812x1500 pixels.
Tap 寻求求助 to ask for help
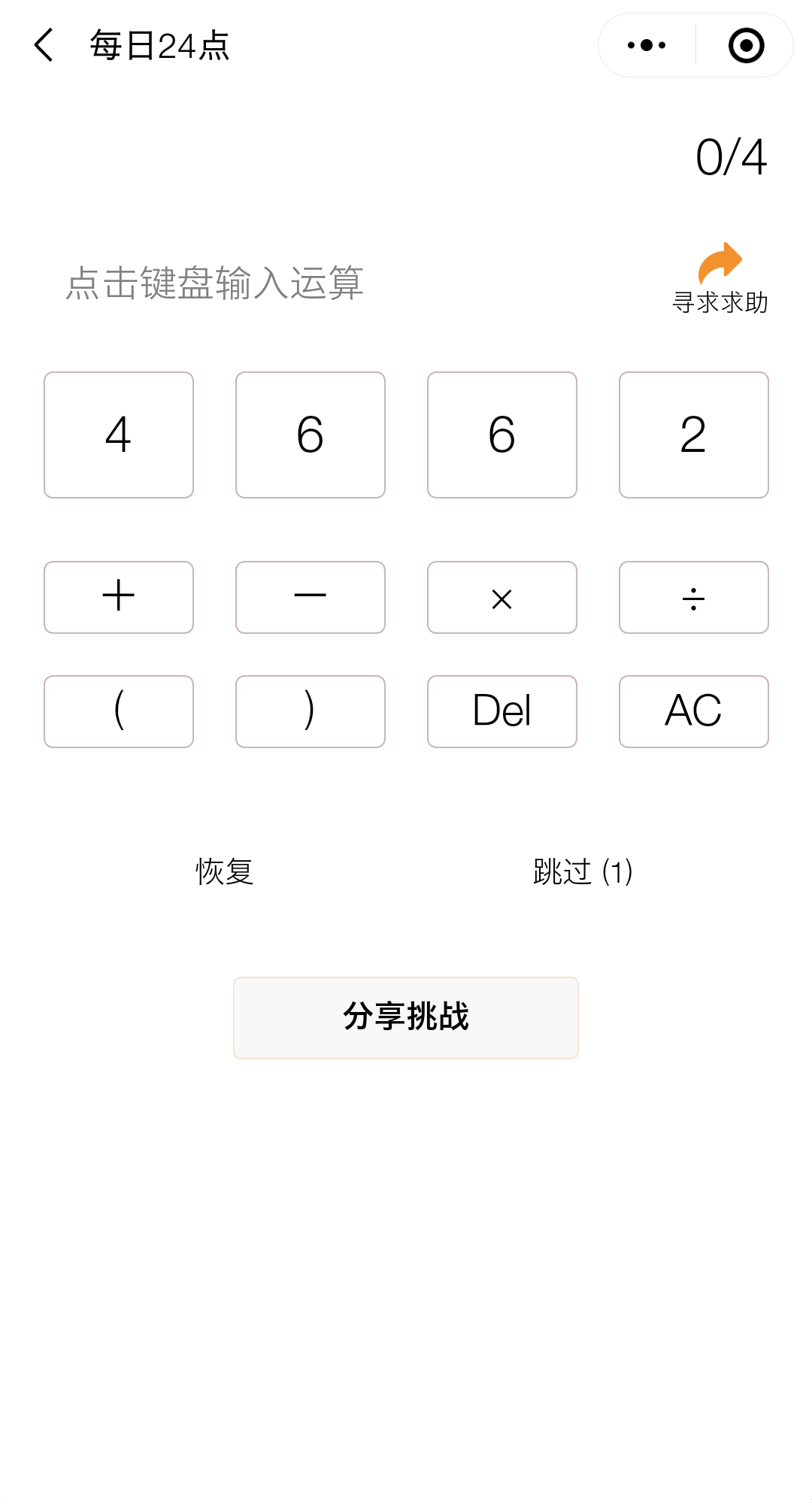[x=720, y=279]
